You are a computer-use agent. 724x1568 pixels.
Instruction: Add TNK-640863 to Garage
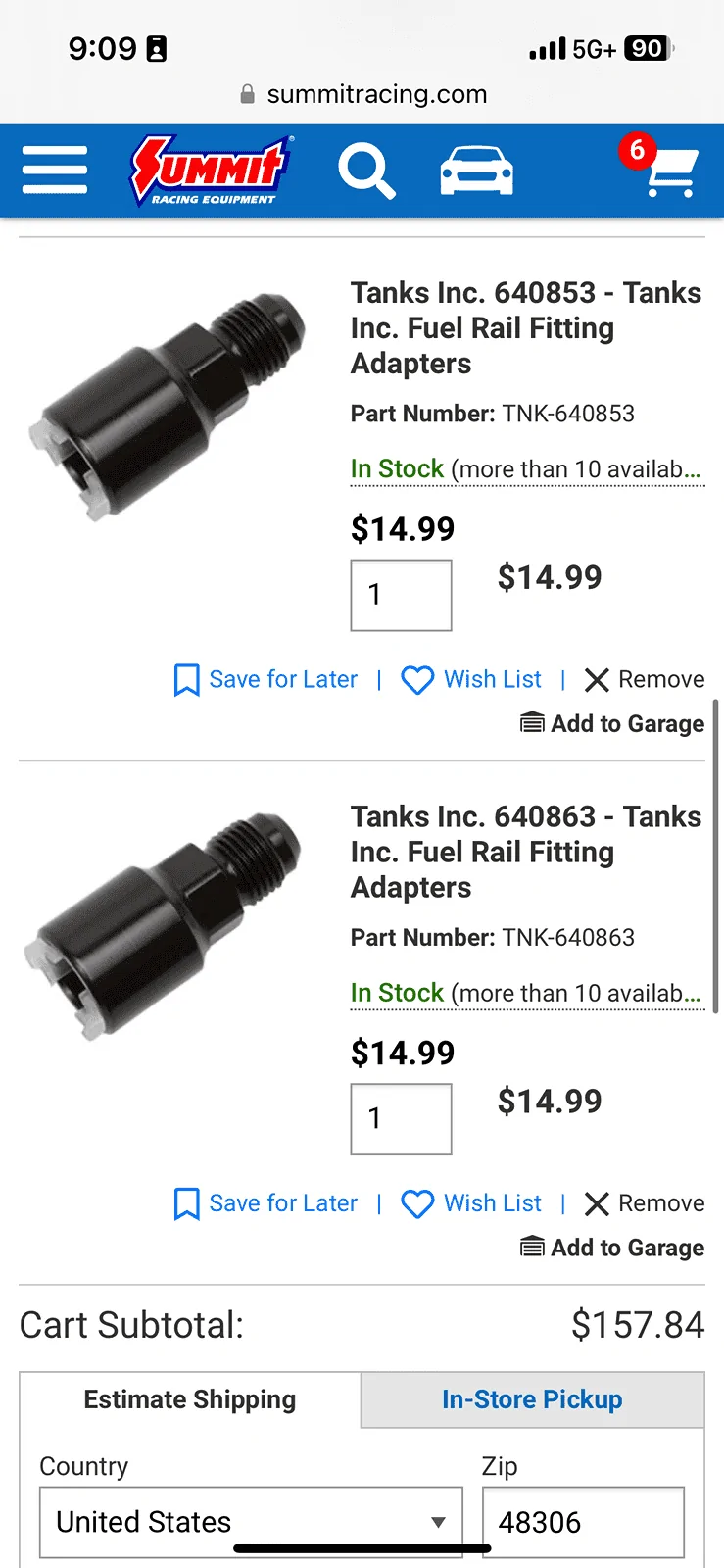(x=612, y=1248)
